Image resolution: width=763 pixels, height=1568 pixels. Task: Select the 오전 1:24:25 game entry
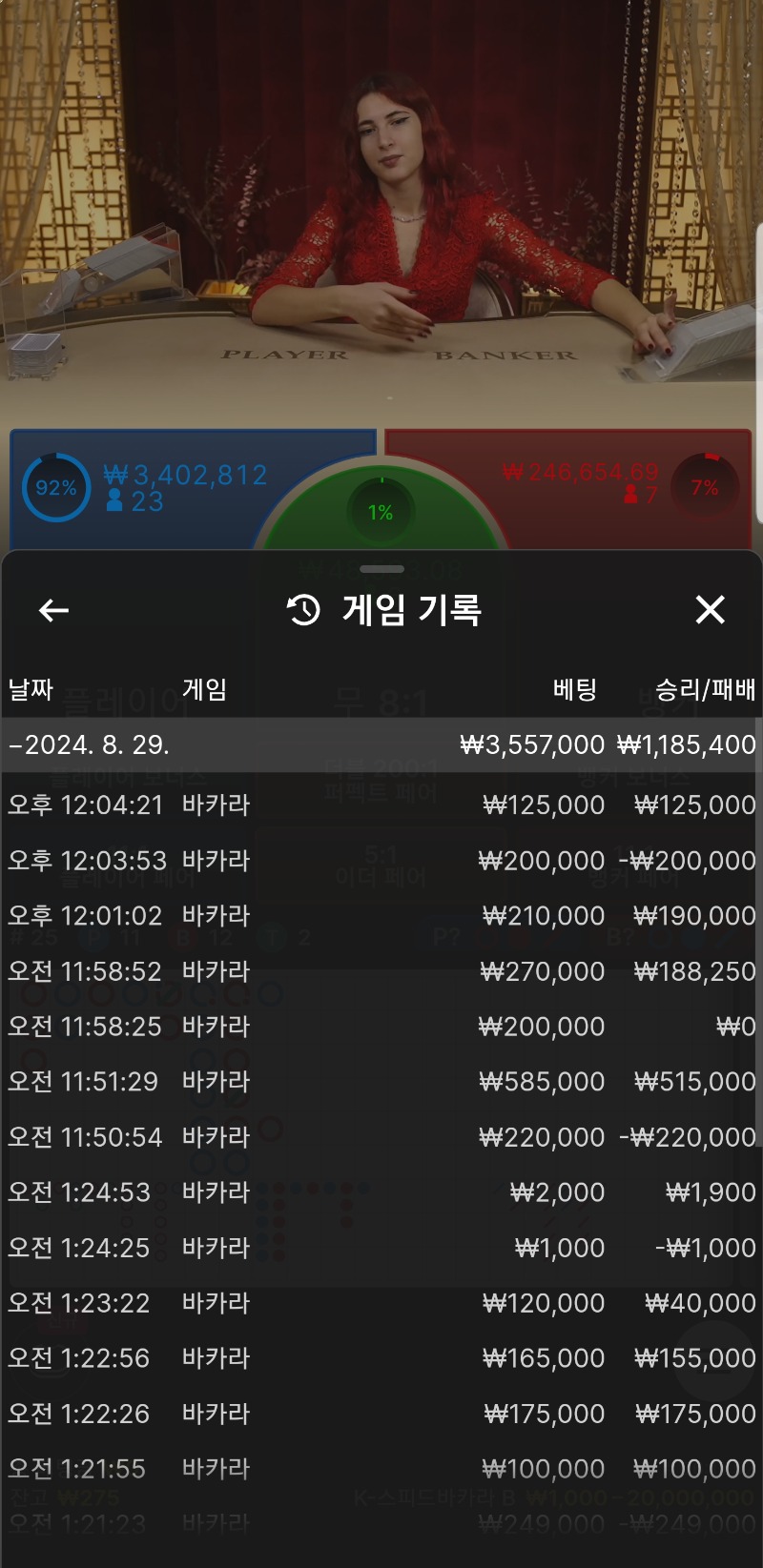pos(381,1248)
